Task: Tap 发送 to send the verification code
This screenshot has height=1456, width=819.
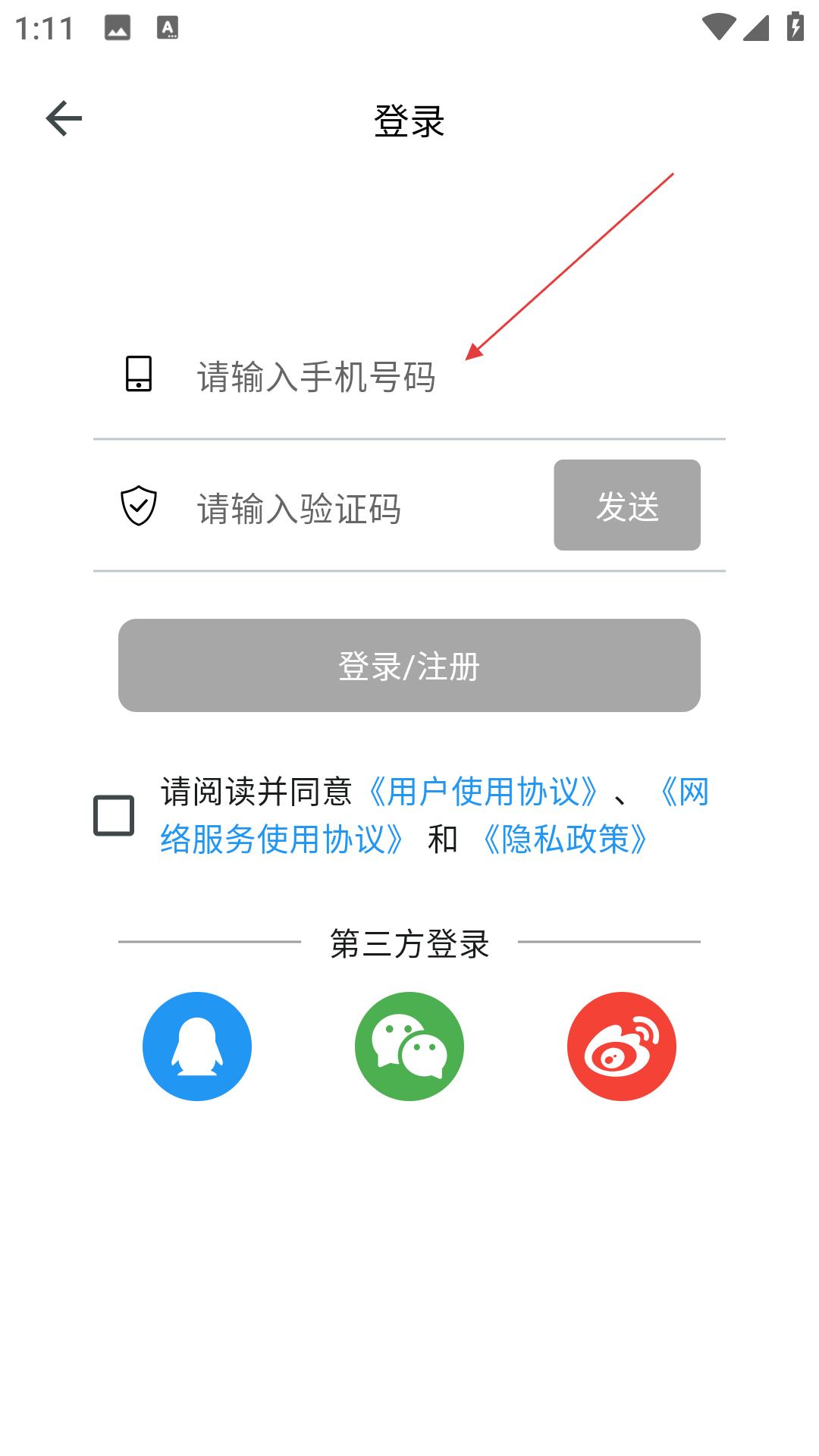Action: 627,505
